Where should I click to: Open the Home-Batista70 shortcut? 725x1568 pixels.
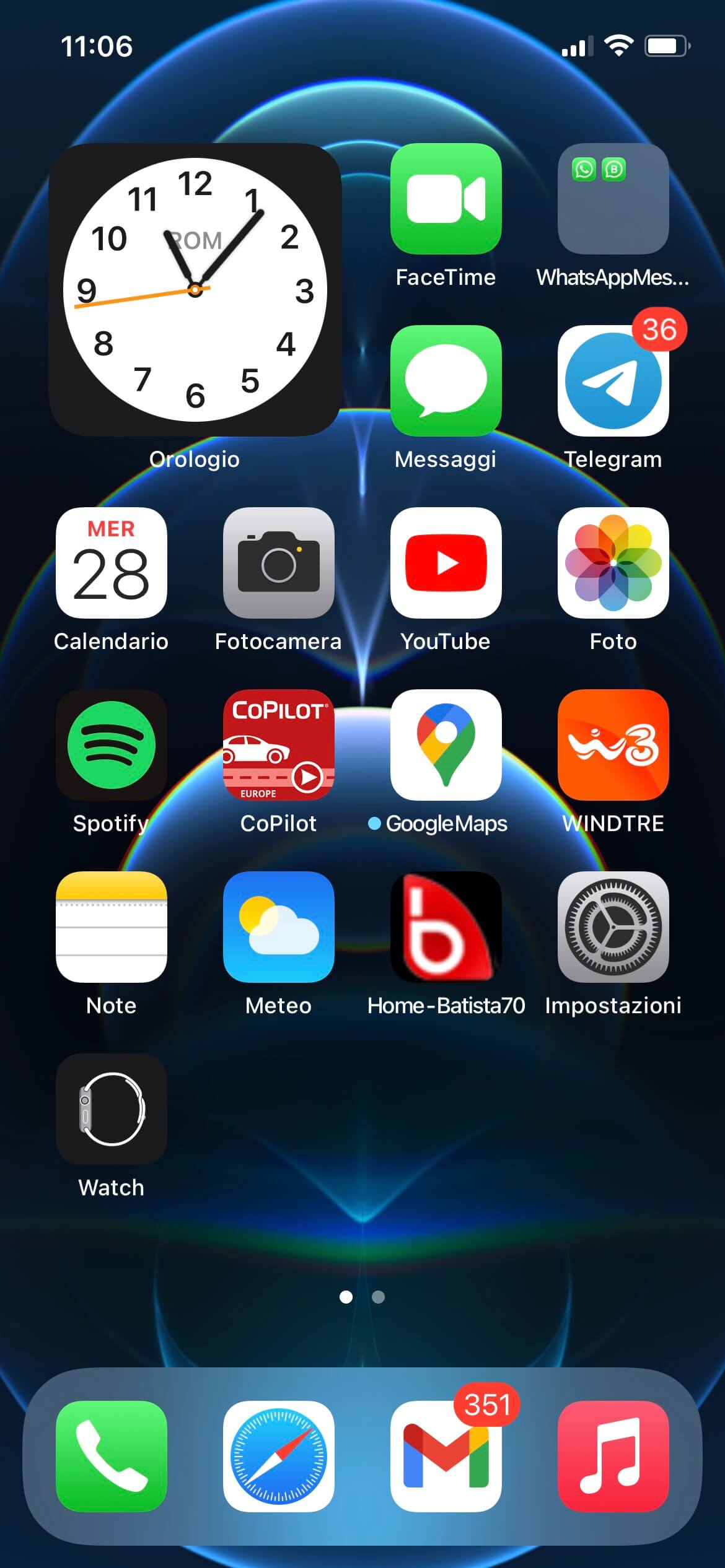click(446, 926)
